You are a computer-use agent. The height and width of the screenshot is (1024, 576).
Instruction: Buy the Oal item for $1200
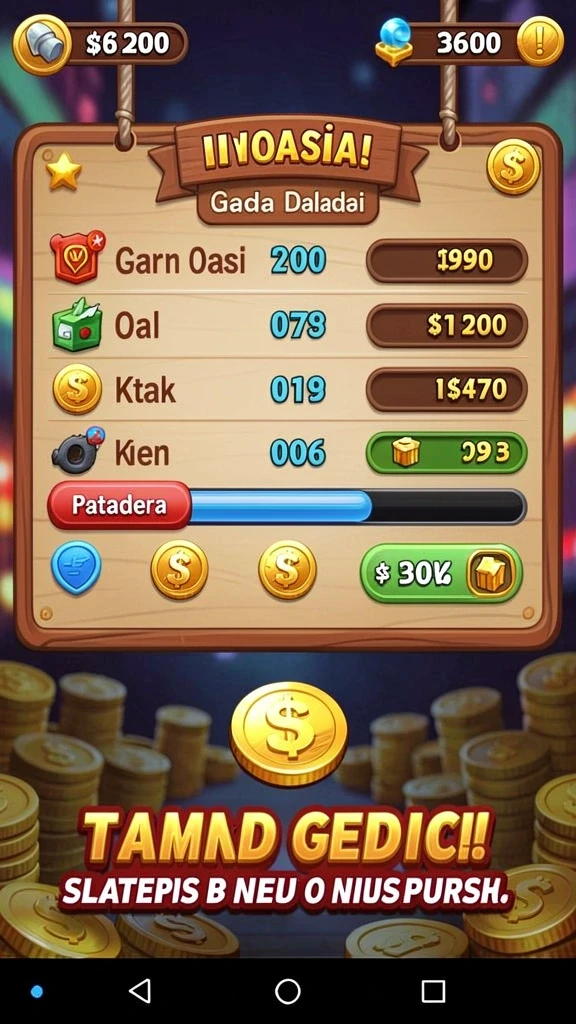point(447,325)
